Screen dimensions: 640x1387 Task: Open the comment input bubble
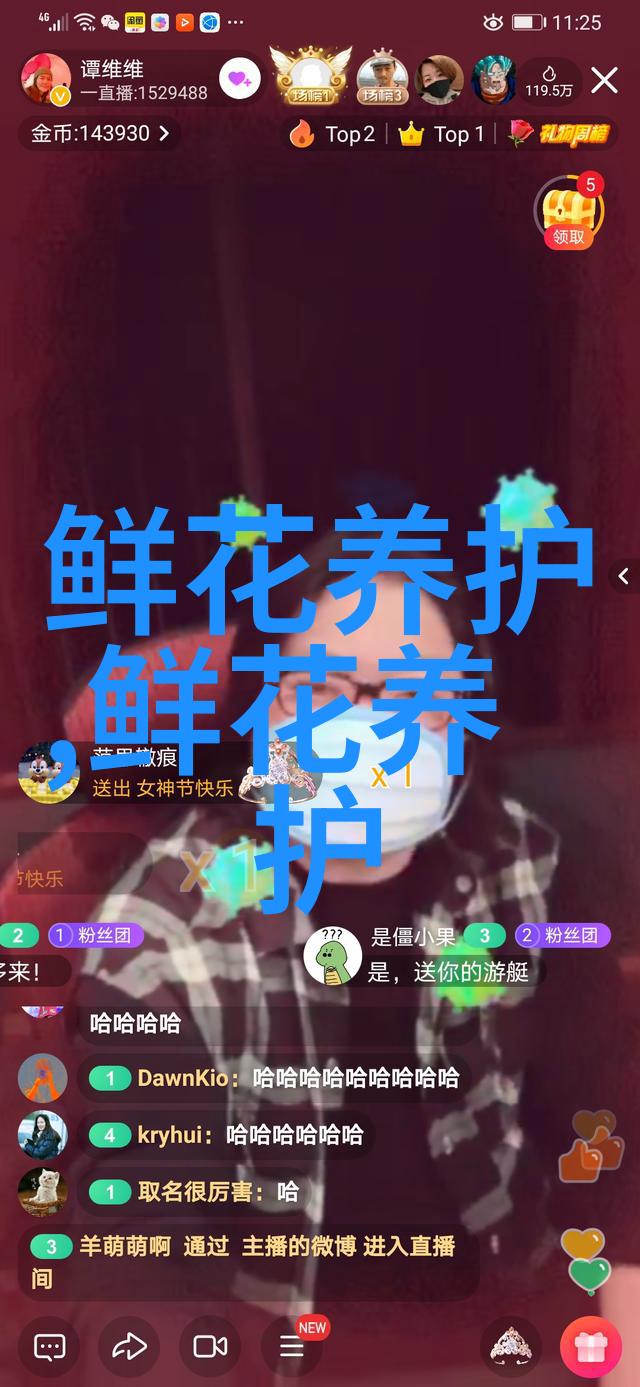[49, 1347]
